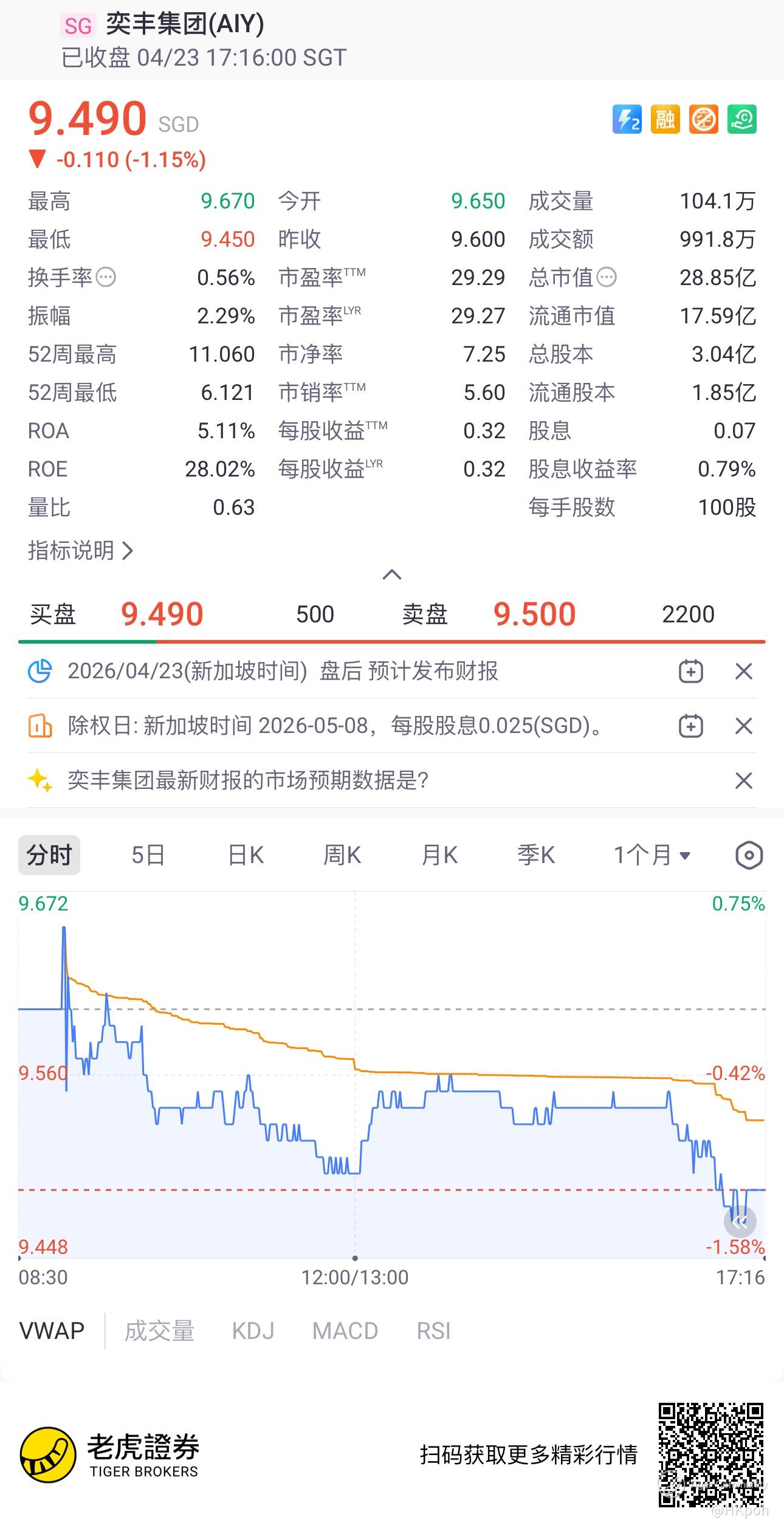Select the 分时 chart tab
The image size is (784, 1528).
click(x=49, y=855)
